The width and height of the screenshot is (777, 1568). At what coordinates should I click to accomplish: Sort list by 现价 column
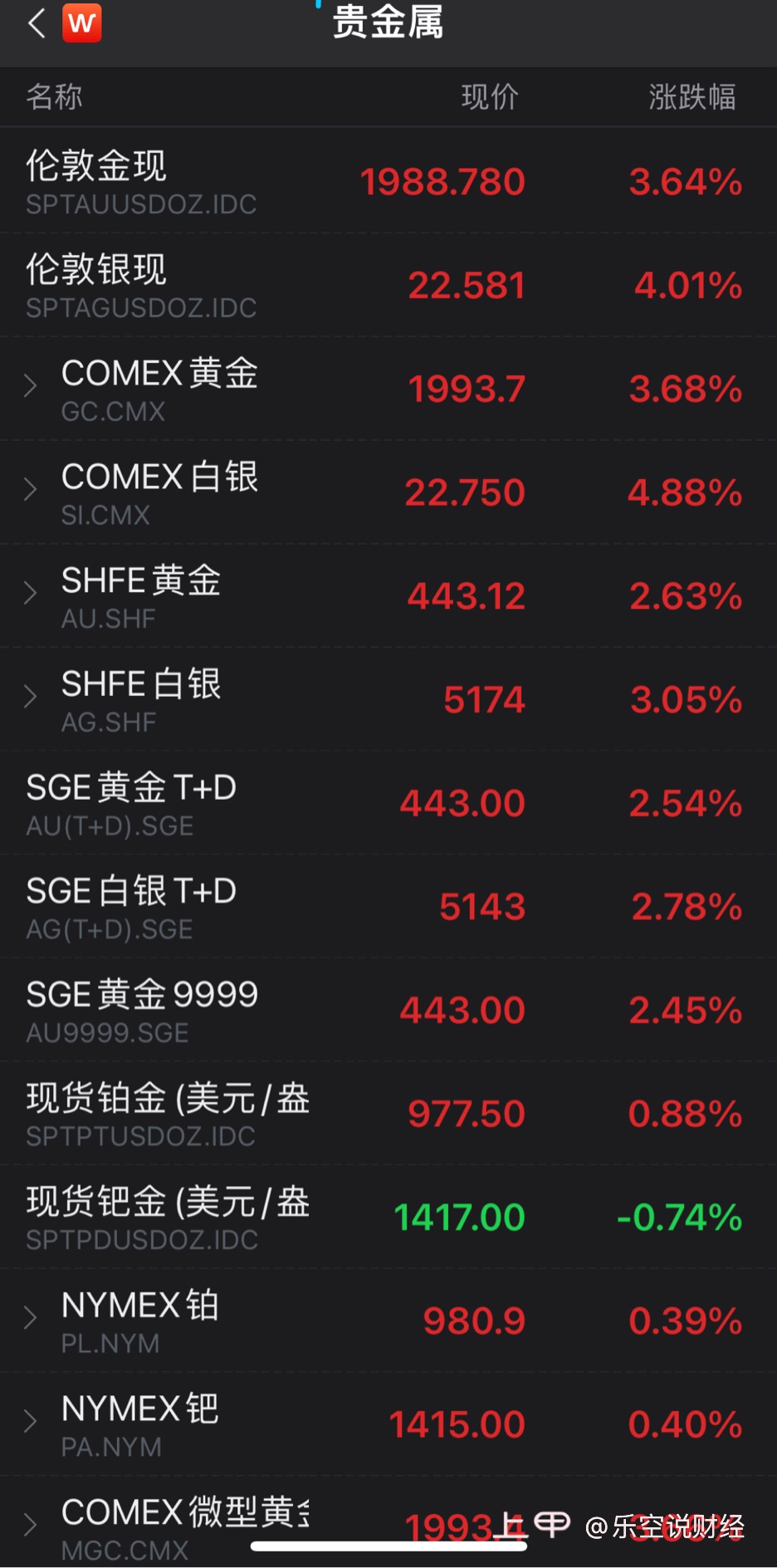coord(489,97)
